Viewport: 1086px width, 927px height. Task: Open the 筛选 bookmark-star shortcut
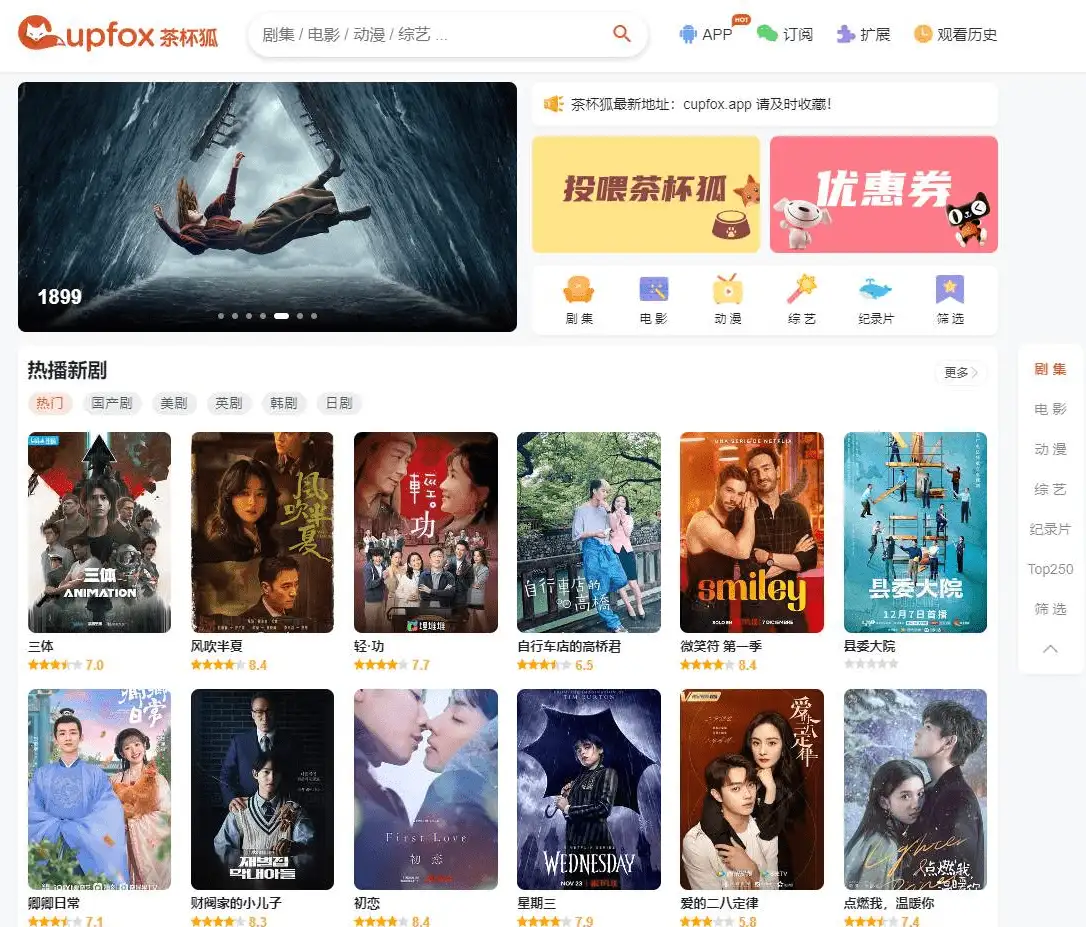[x=950, y=300]
